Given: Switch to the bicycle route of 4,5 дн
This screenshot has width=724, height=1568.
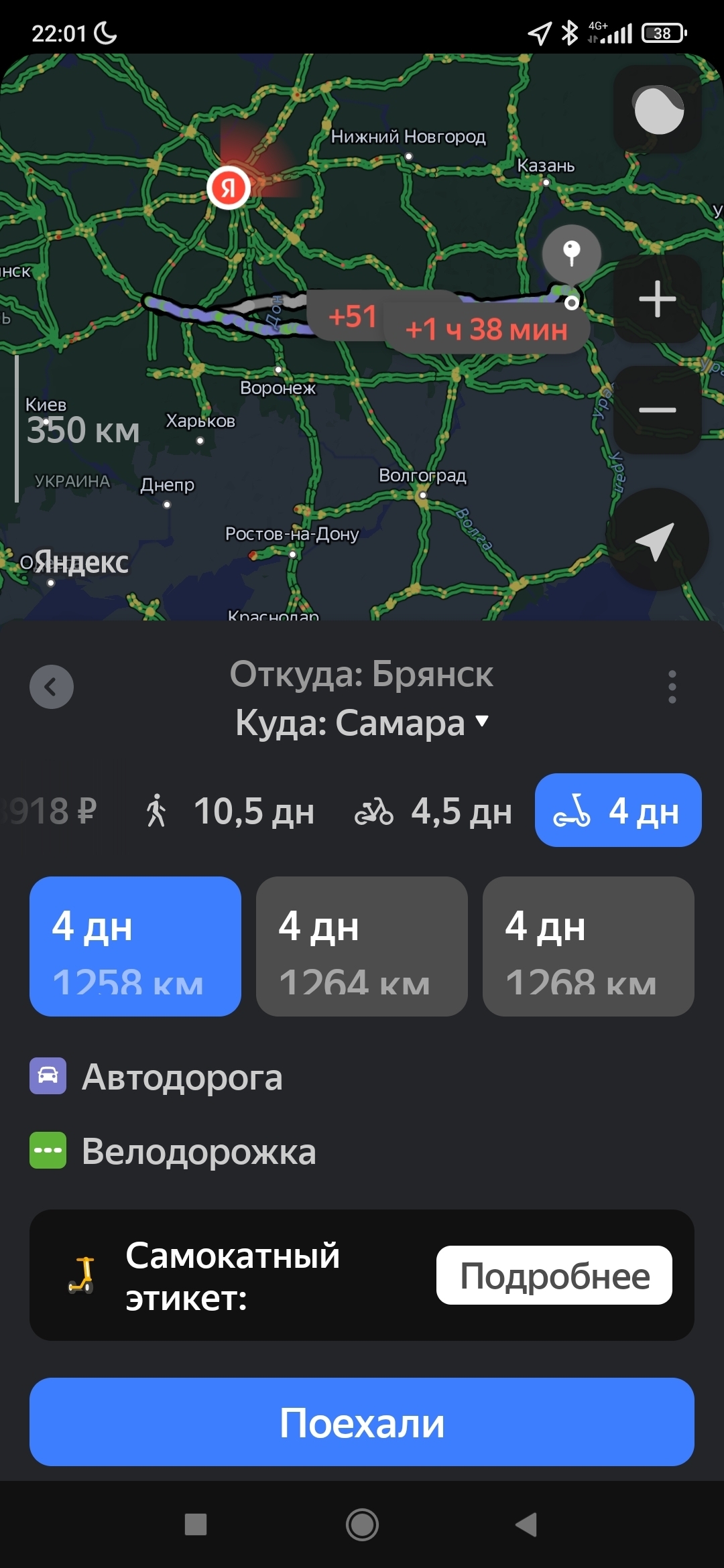Looking at the screenshot, I should point(434,811).
